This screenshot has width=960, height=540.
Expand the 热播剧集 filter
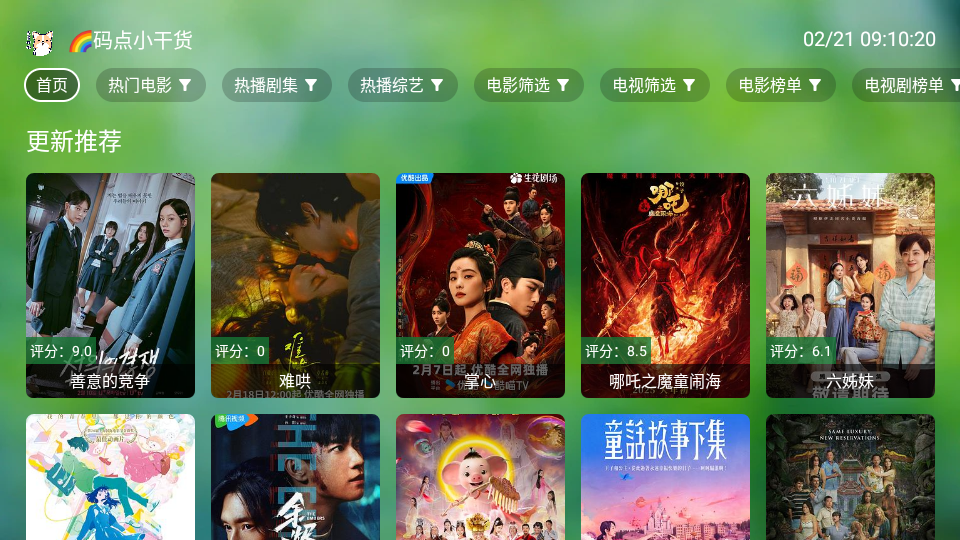(276, 85)
